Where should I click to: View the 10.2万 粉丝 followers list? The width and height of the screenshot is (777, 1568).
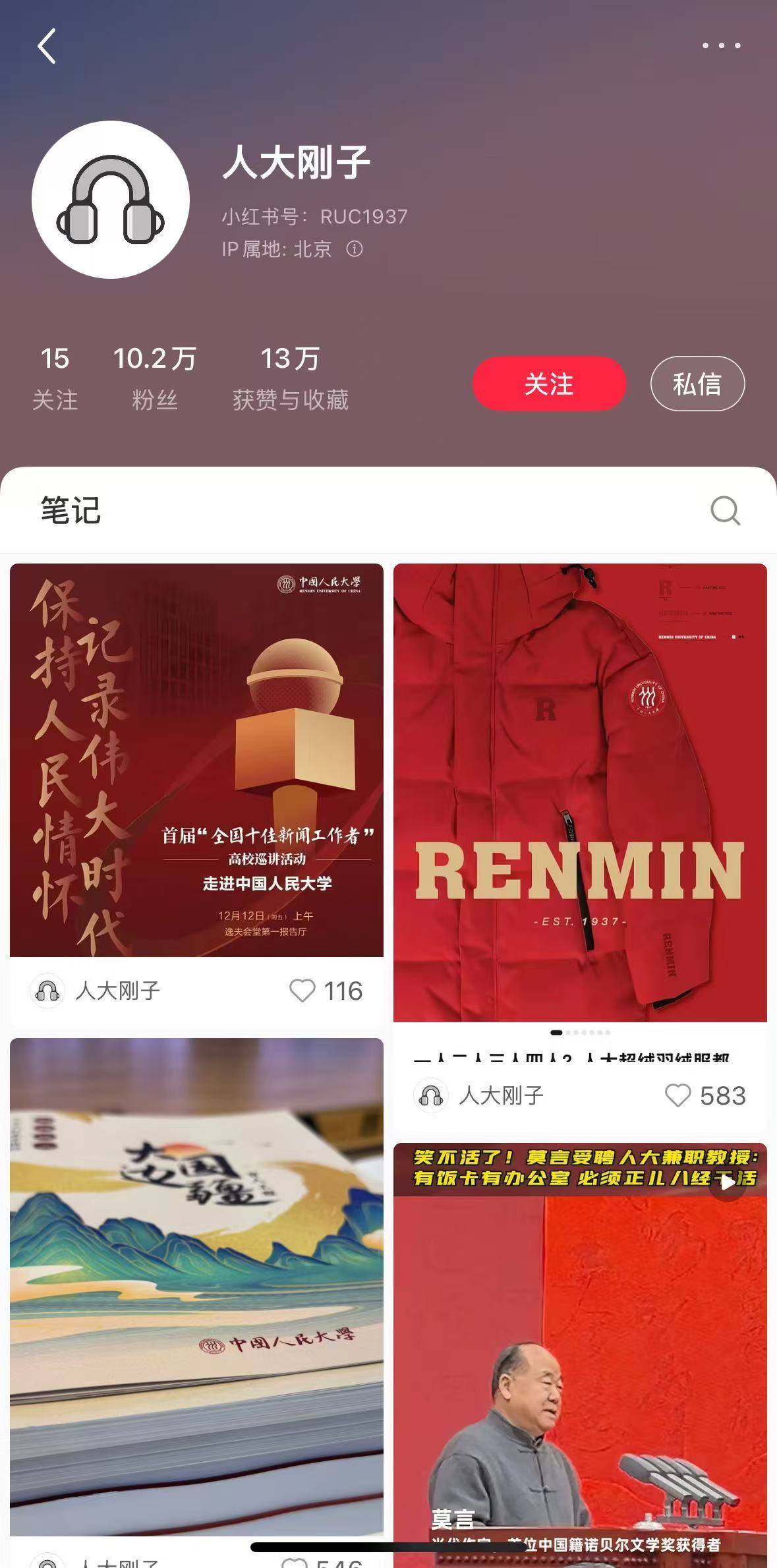pos(155,378)
